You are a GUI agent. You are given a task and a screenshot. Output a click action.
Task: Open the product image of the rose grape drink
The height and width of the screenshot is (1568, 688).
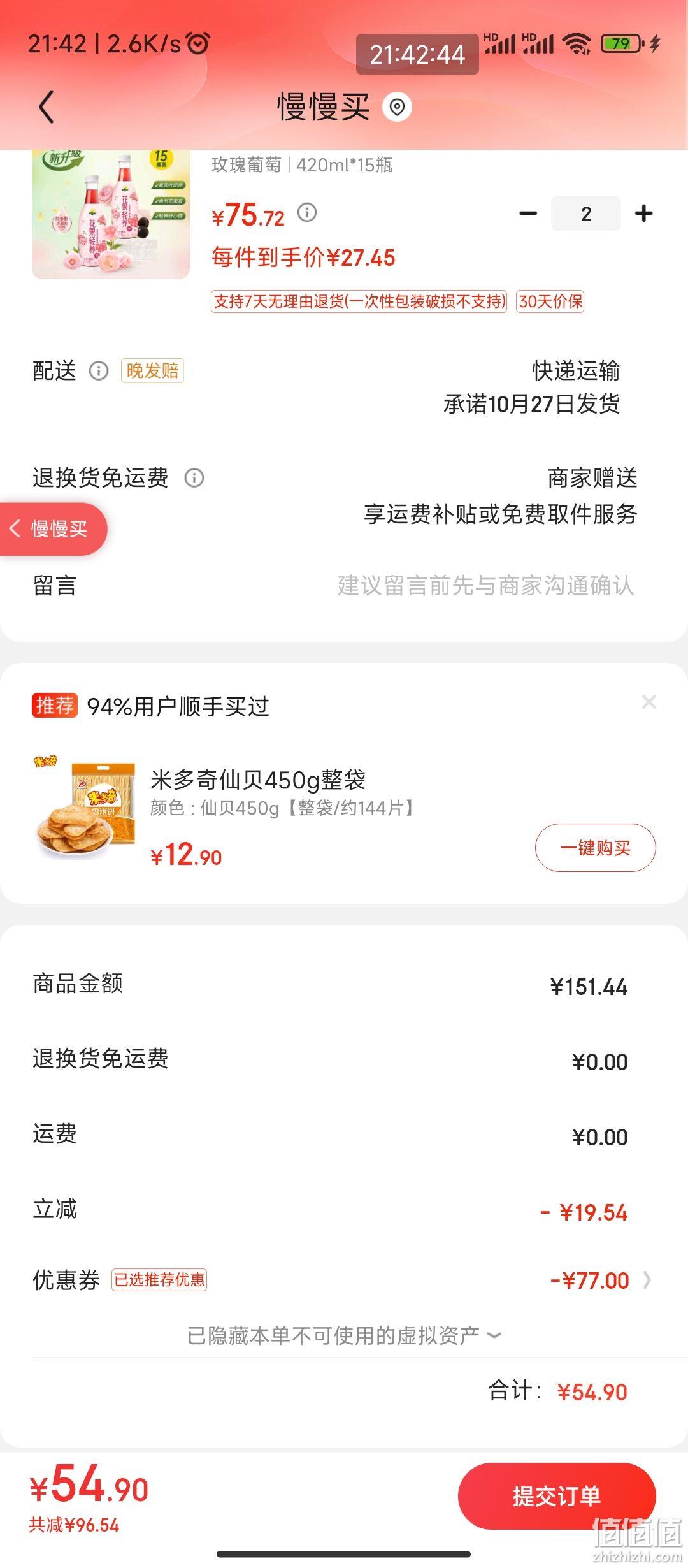[111, 215]
